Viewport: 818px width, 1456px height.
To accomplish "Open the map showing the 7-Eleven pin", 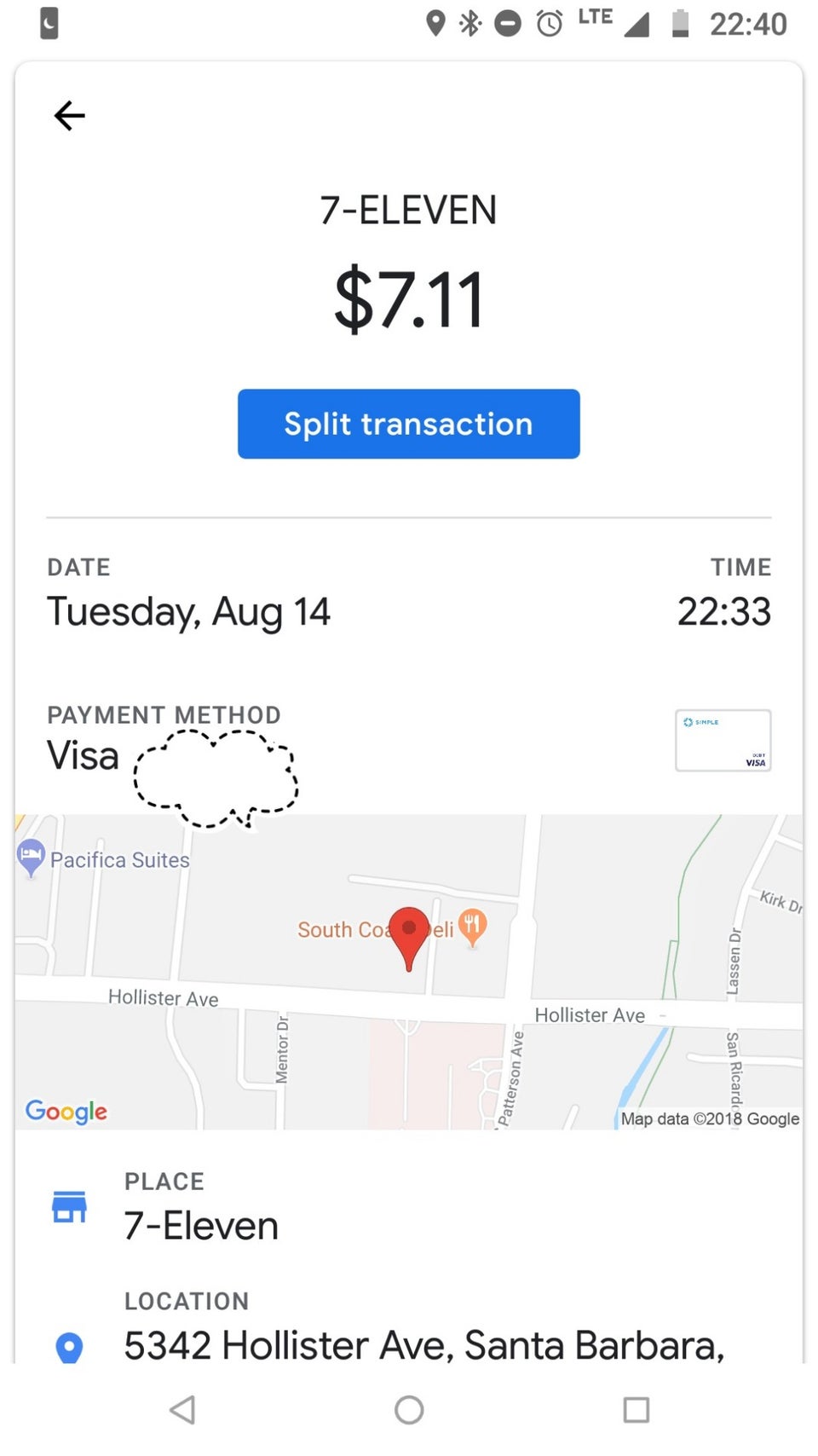I will pyautogui.click(x=408, y=972).
